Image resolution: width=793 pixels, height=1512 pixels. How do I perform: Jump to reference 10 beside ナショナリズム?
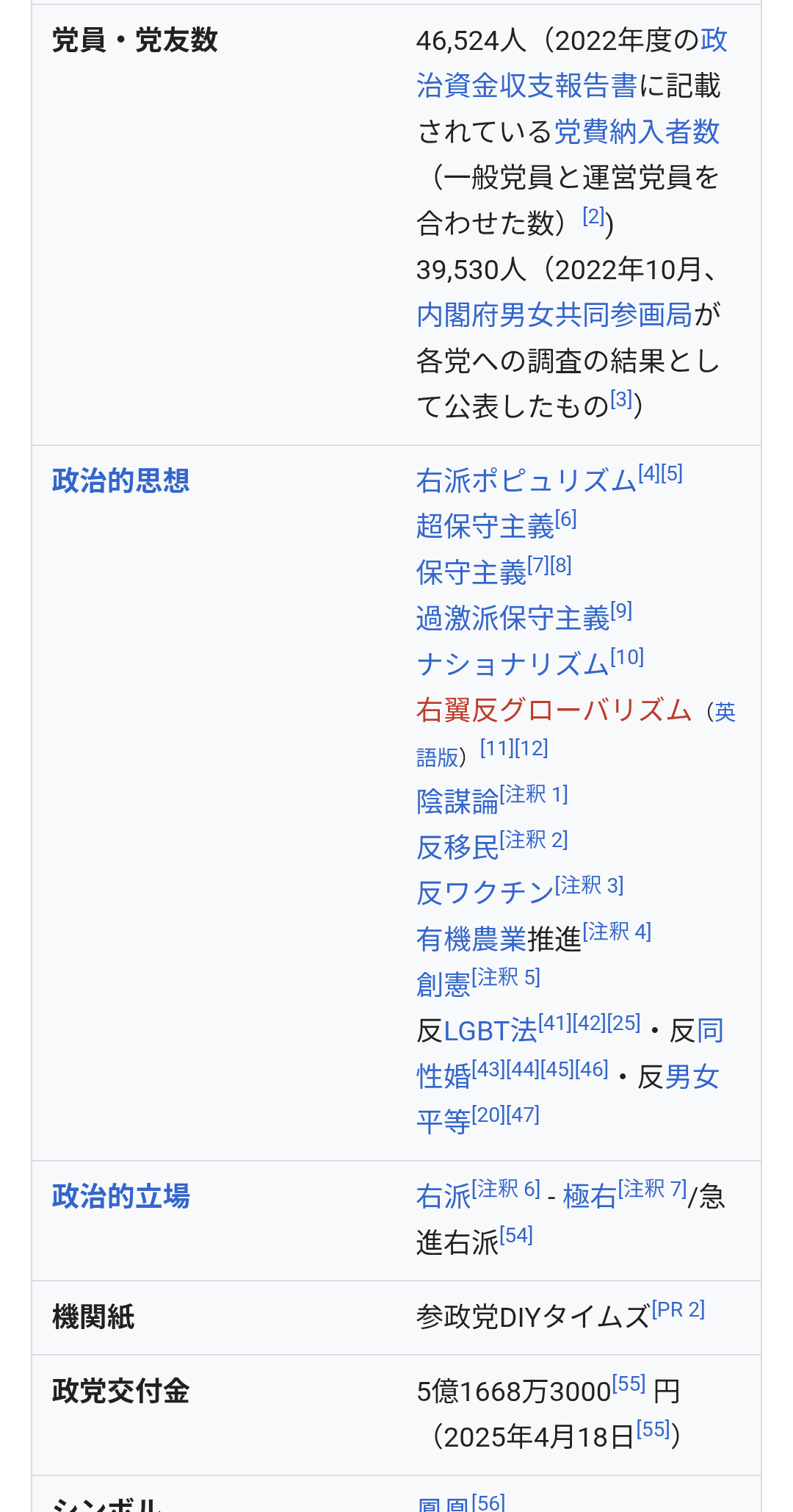click(x=627, y=658)
